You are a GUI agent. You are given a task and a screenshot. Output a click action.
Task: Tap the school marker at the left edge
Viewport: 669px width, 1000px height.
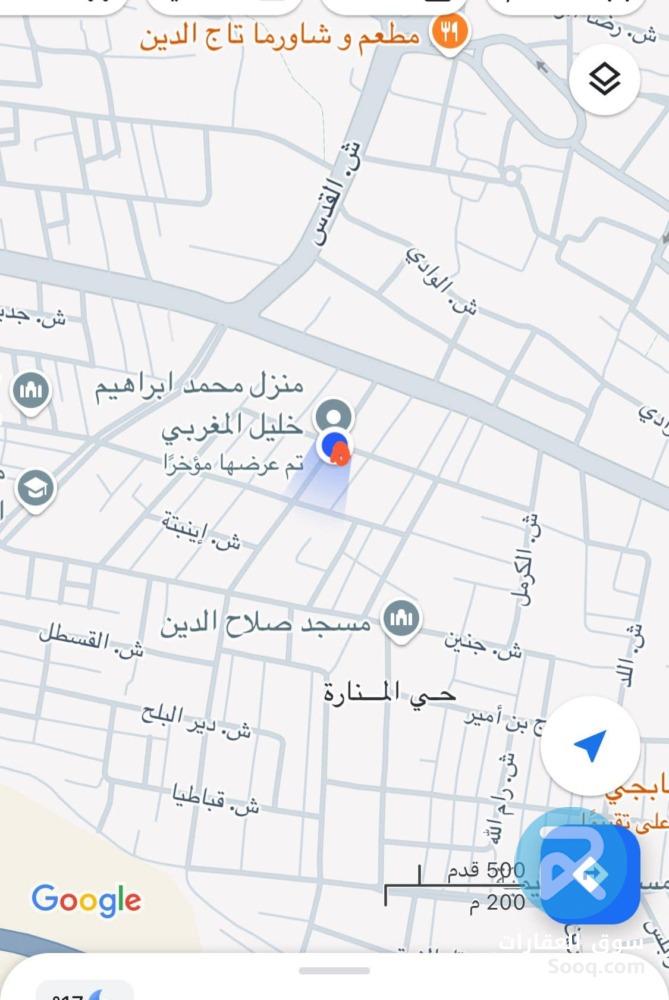tap(36, 489)
